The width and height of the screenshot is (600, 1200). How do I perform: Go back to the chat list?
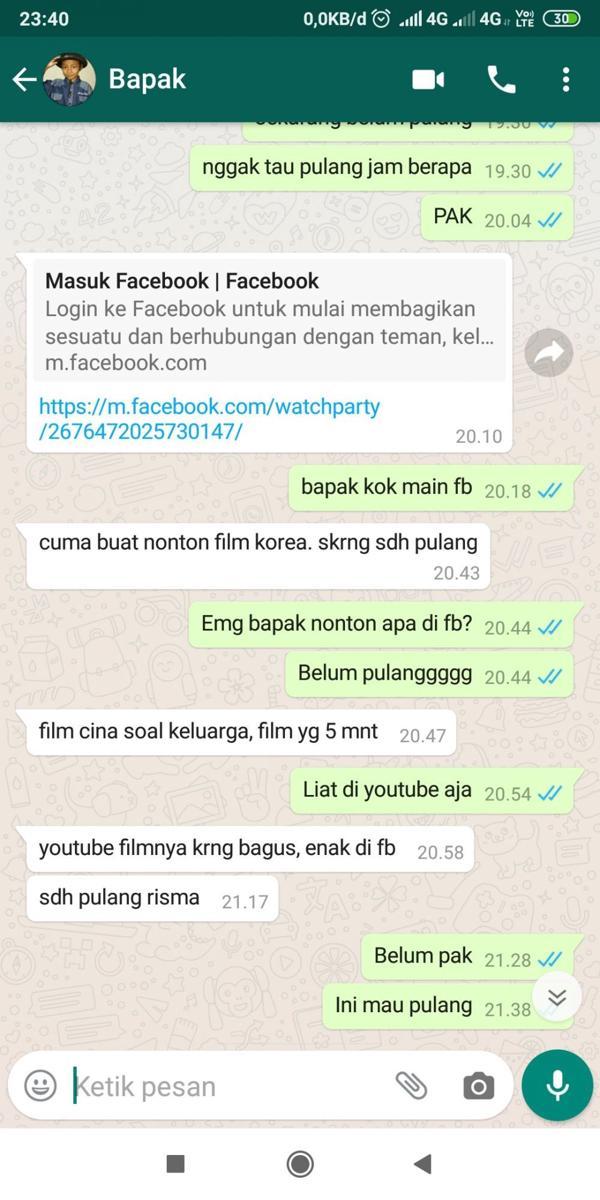(24, 80)
